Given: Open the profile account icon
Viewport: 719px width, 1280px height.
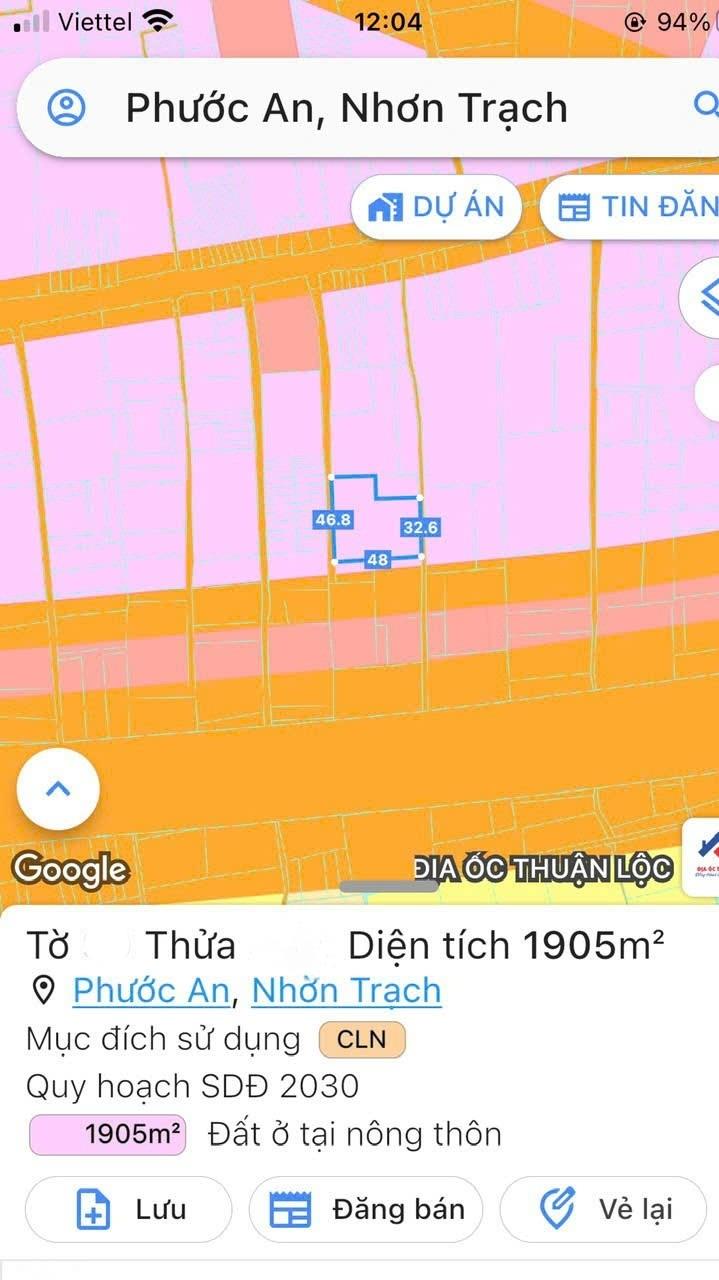Looking at the screenshot, I should point(67,108).
